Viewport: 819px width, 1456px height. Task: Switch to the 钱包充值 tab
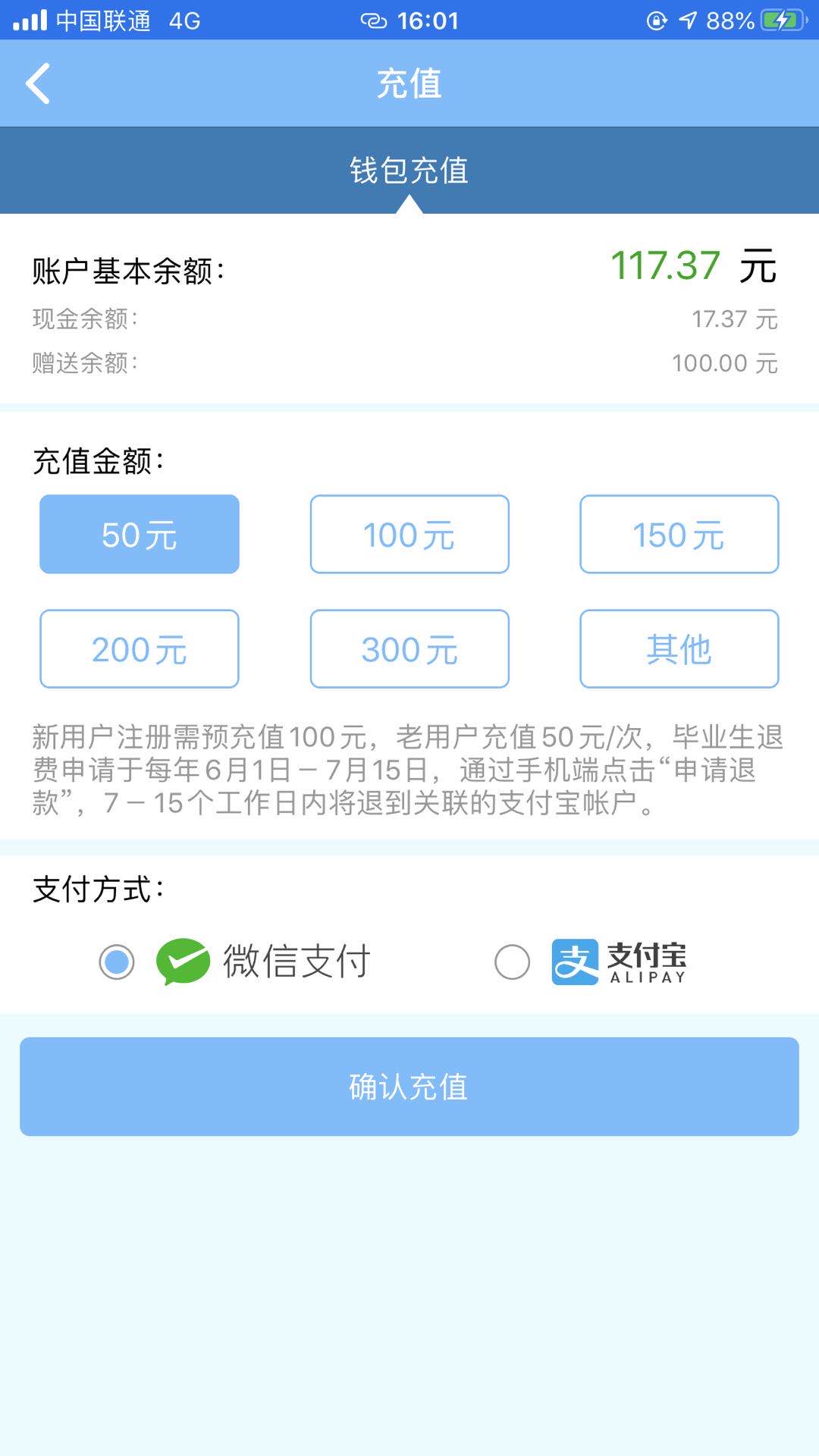tap(409, 171)
